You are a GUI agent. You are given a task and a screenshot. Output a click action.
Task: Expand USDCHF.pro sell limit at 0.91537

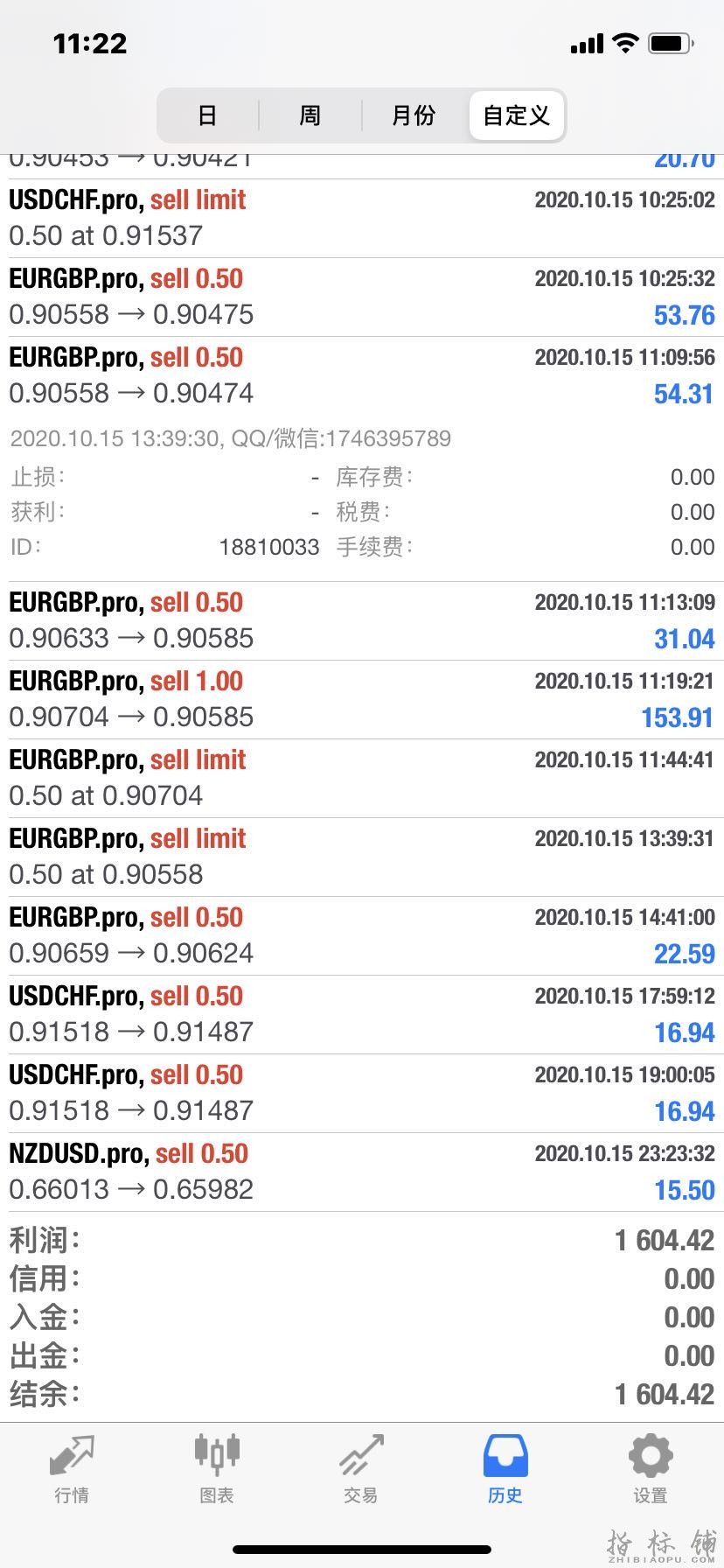[x=362, y=218]
